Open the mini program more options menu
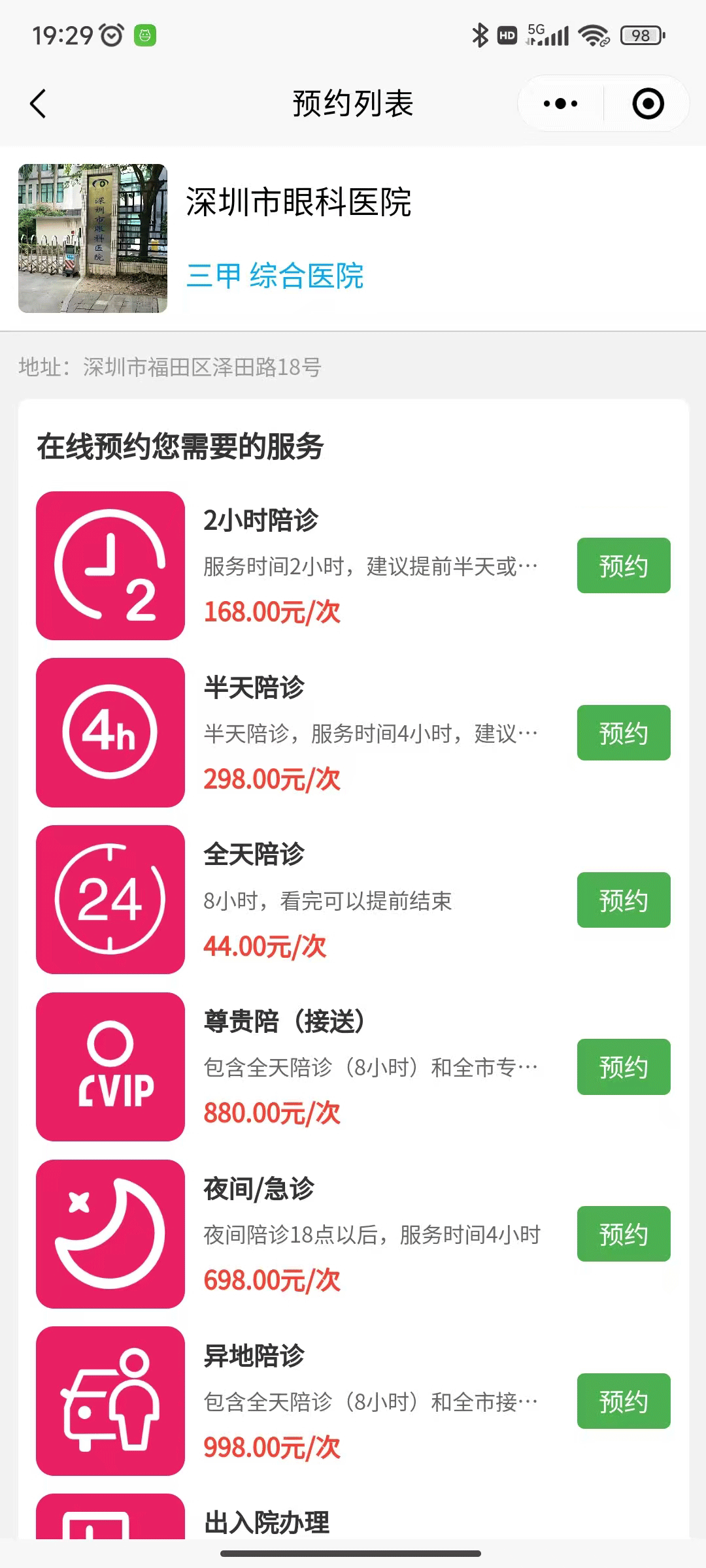Screen dimensions: 706x1568 (560, 104)
